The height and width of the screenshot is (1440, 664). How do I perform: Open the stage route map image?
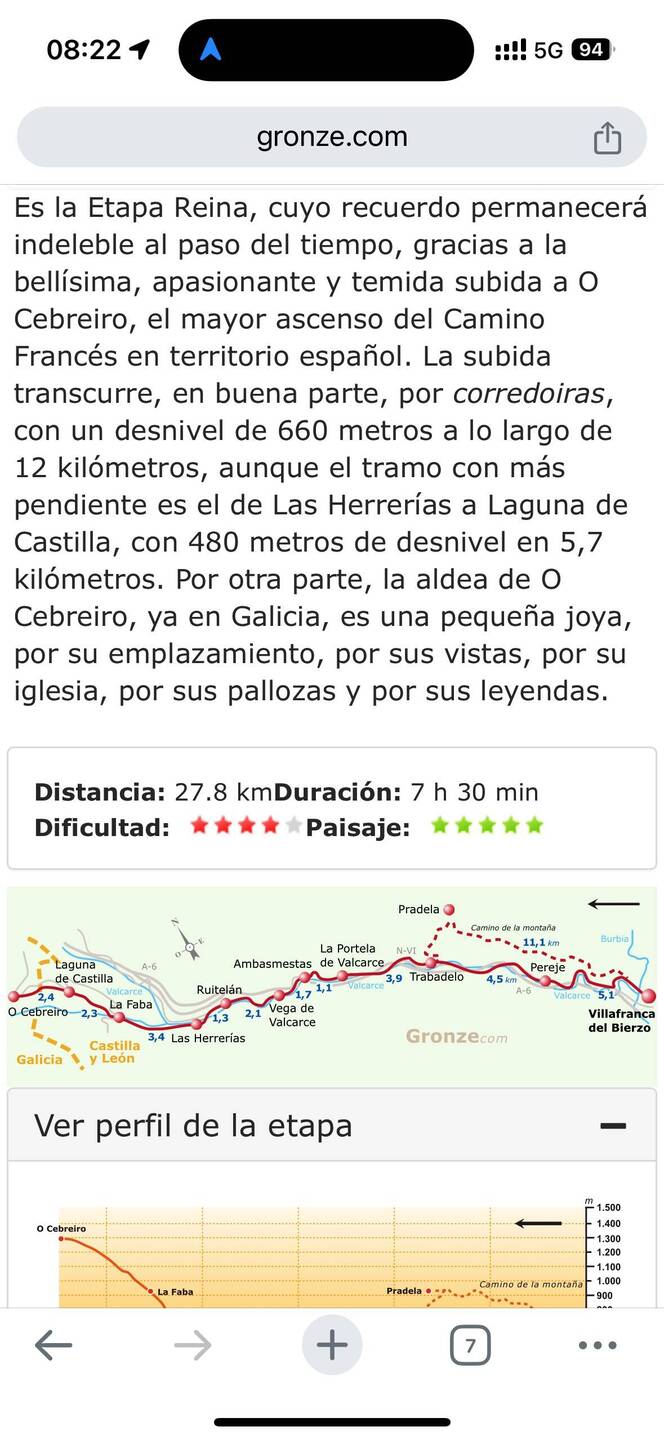coord(332,985)
